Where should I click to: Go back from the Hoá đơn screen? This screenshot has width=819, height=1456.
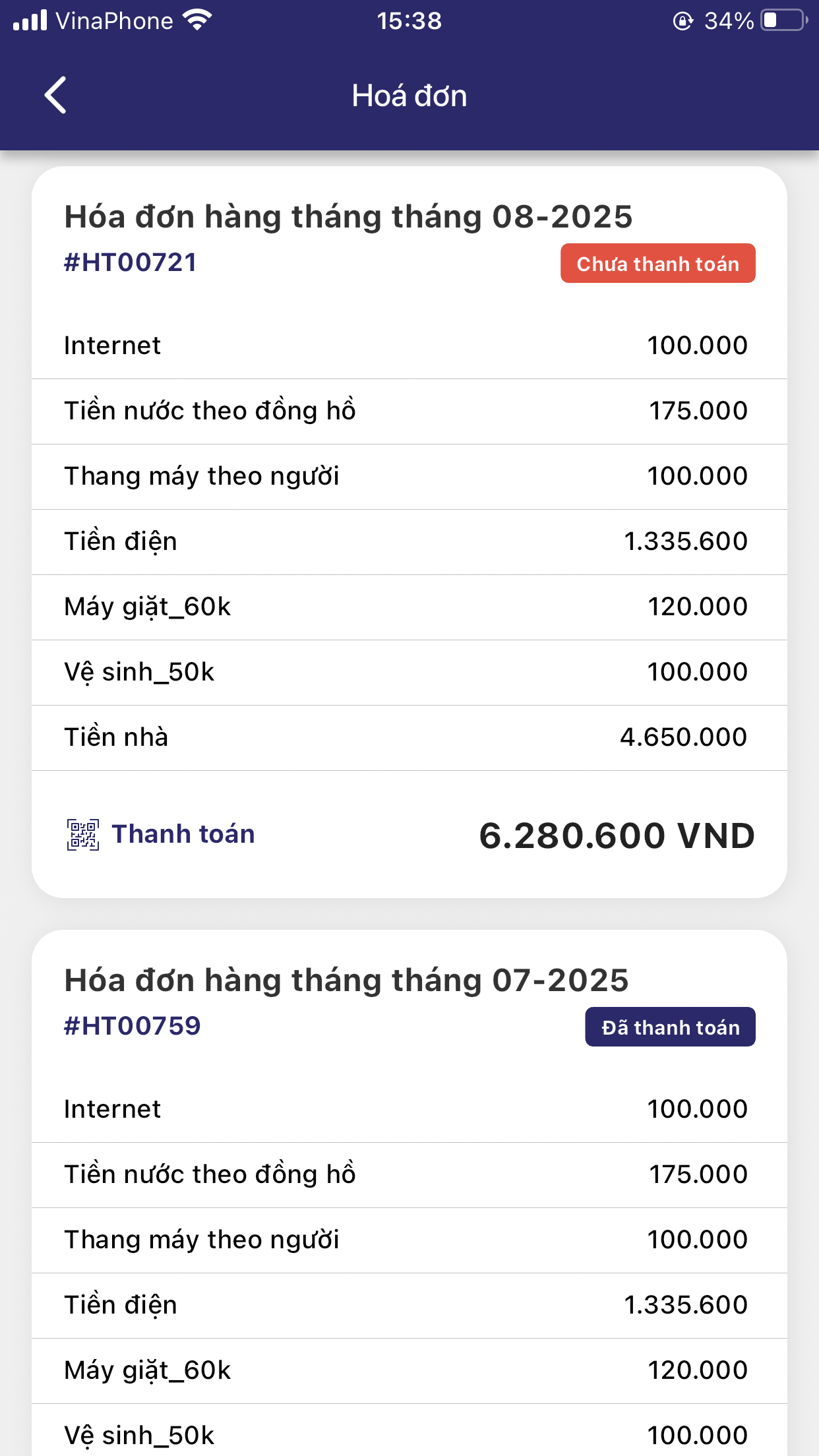55,96
